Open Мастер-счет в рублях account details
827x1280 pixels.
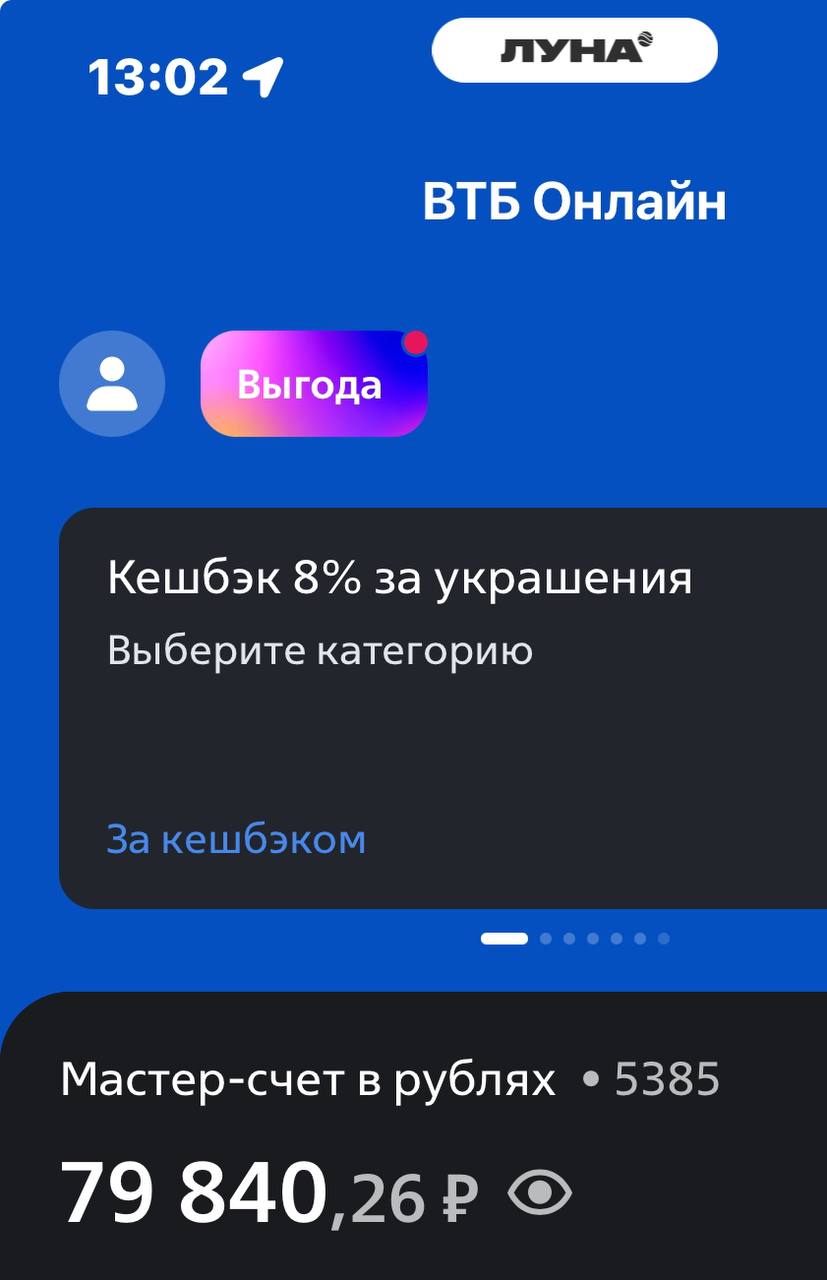point(308,1080)
